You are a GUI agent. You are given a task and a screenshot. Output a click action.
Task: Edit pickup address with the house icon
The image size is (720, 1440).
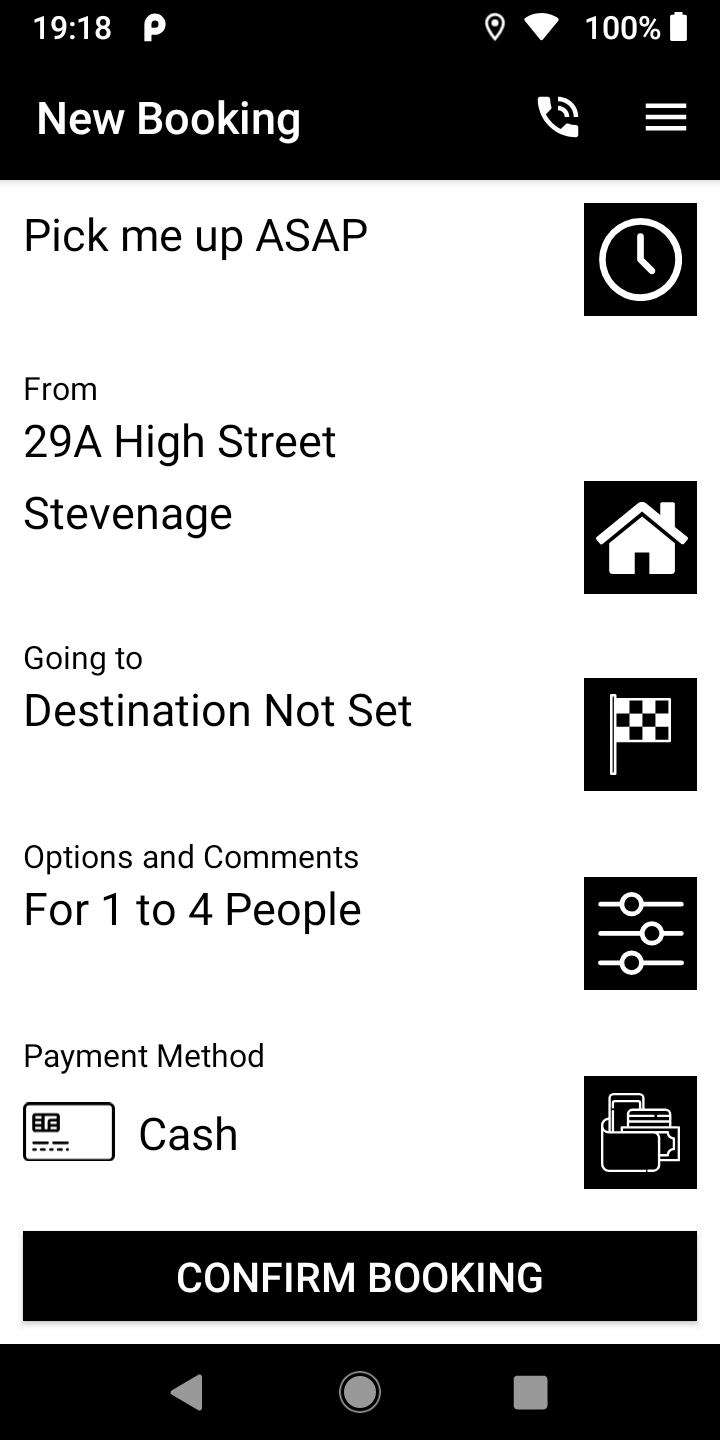click(x=640, y=537)
